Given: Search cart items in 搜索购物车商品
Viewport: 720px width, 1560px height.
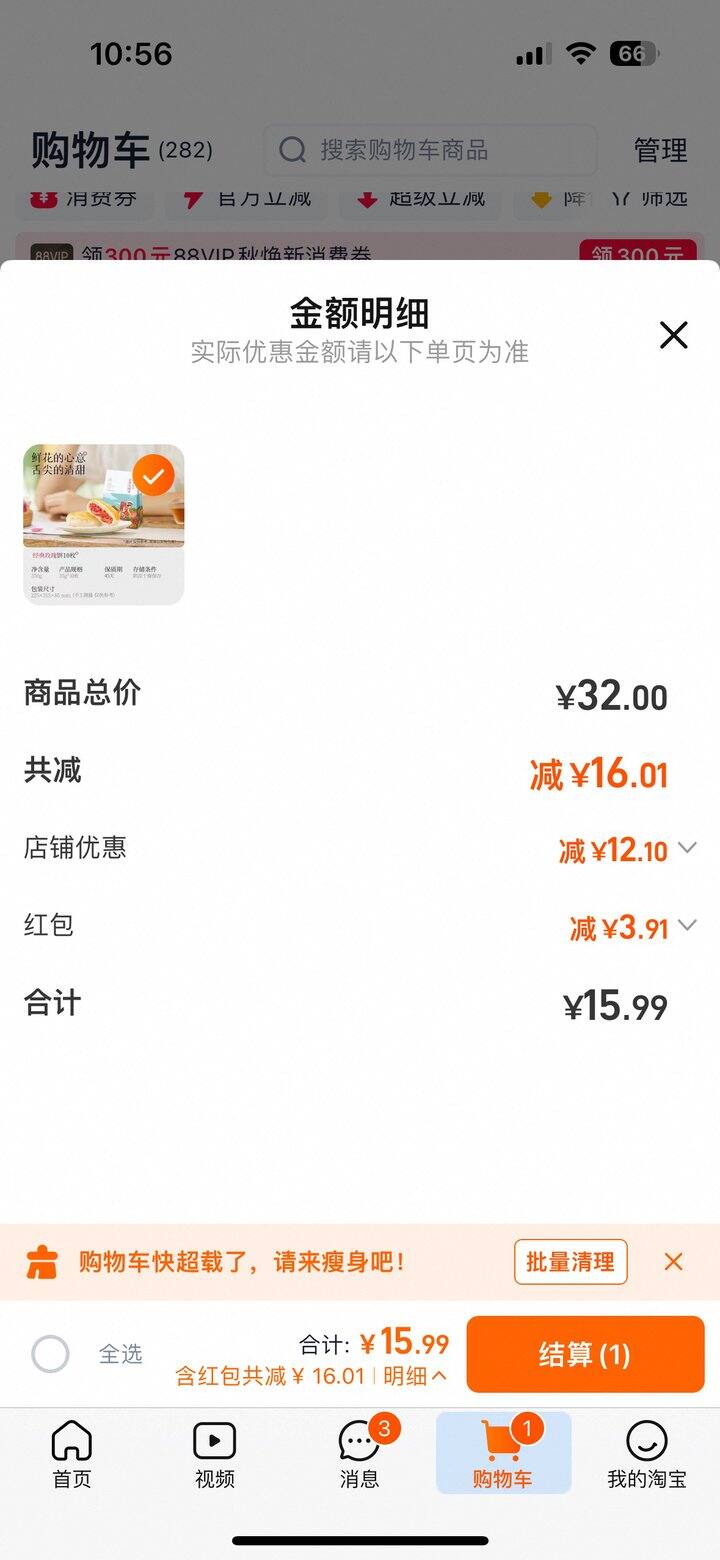Looking at the screenshot, I should (430, 150).
